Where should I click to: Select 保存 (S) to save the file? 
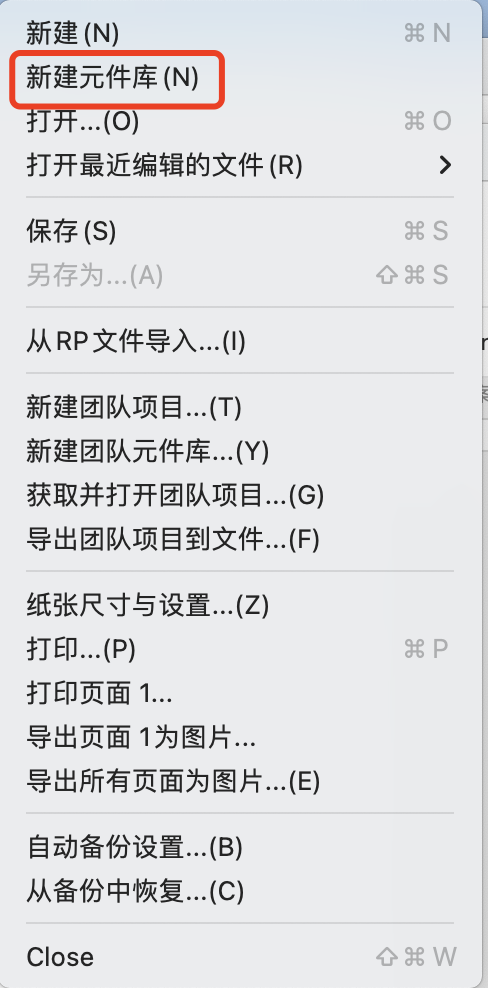pos(240,231)
